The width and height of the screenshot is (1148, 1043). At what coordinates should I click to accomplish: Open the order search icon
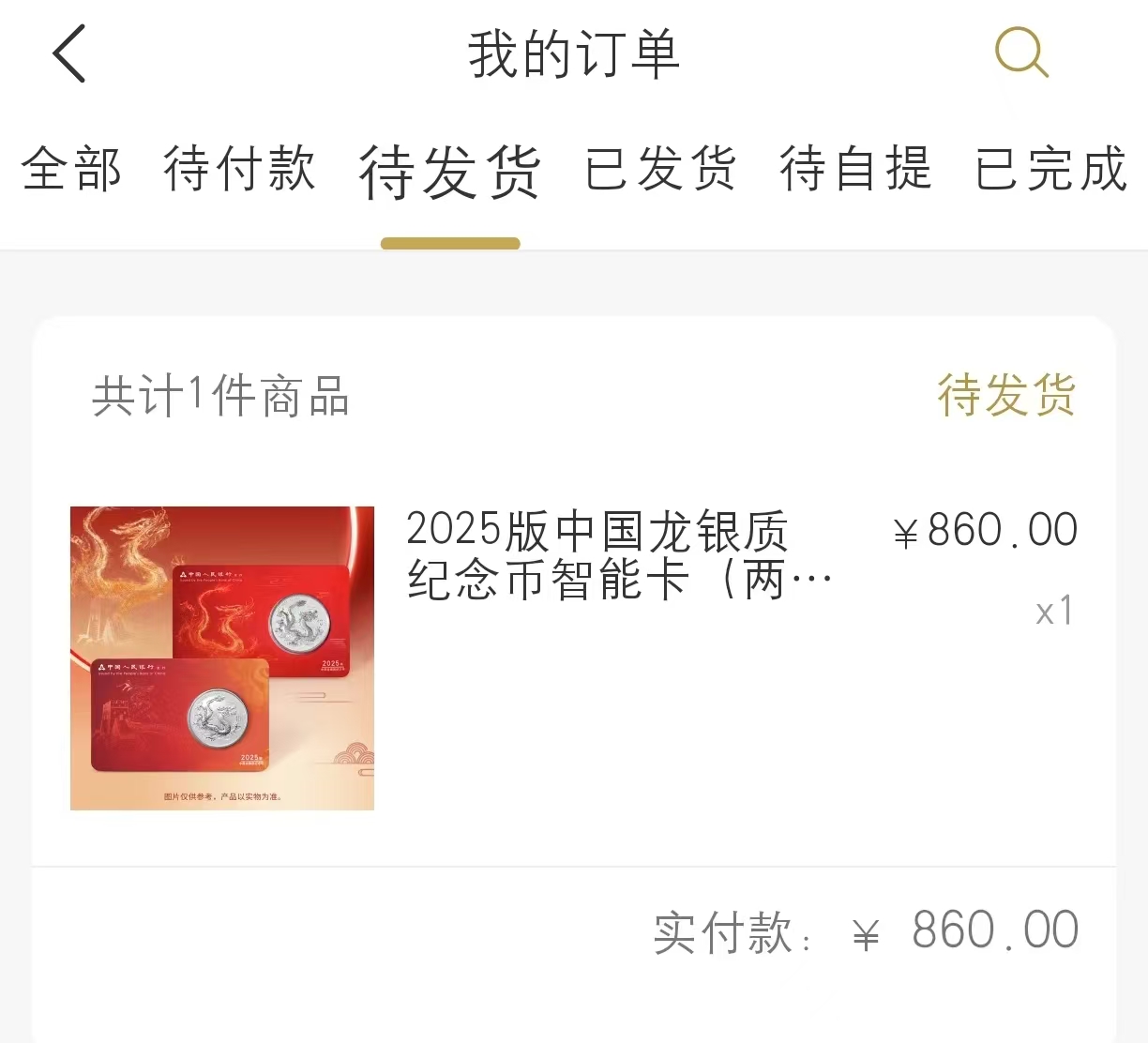pyautogui.click(x=1020, y=52)
